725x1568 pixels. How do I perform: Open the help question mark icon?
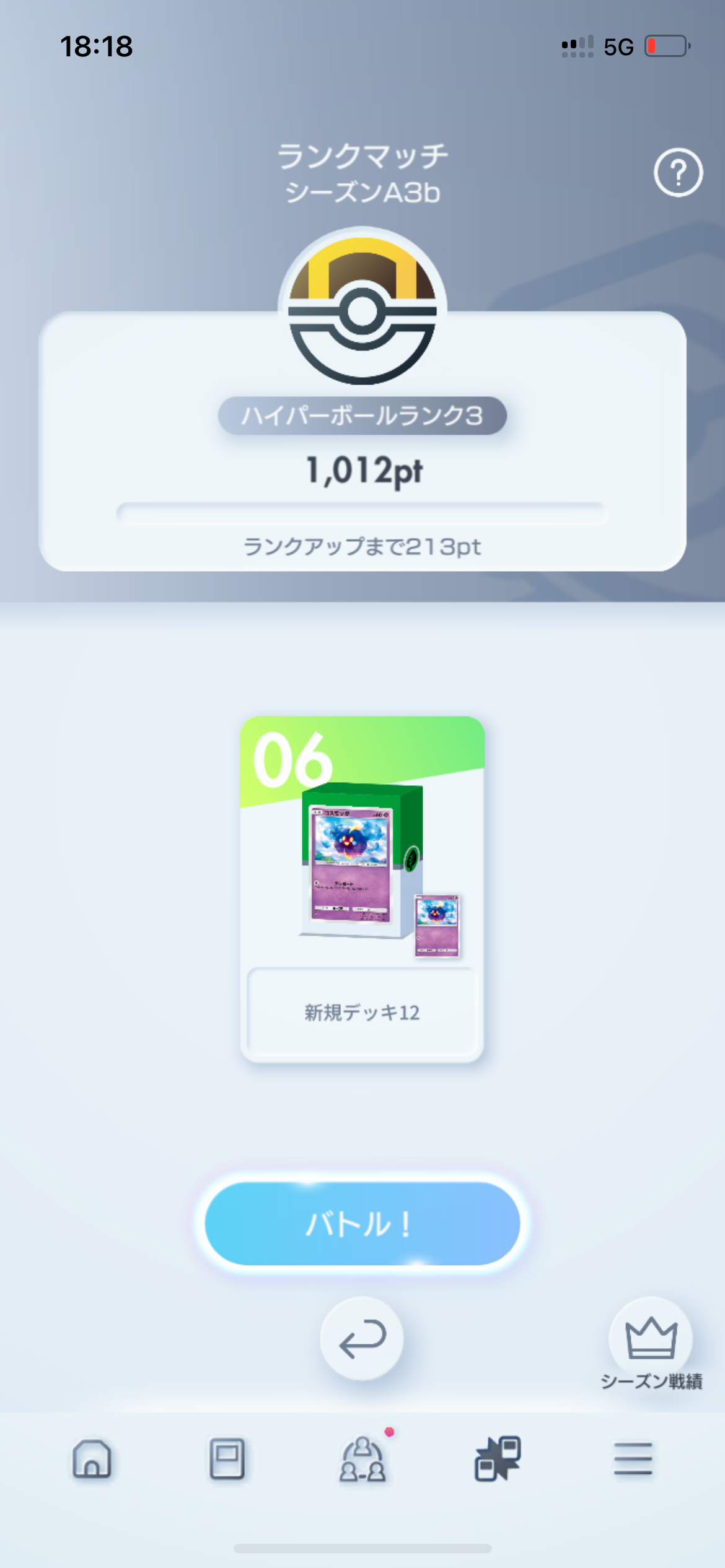pos(678,173)
